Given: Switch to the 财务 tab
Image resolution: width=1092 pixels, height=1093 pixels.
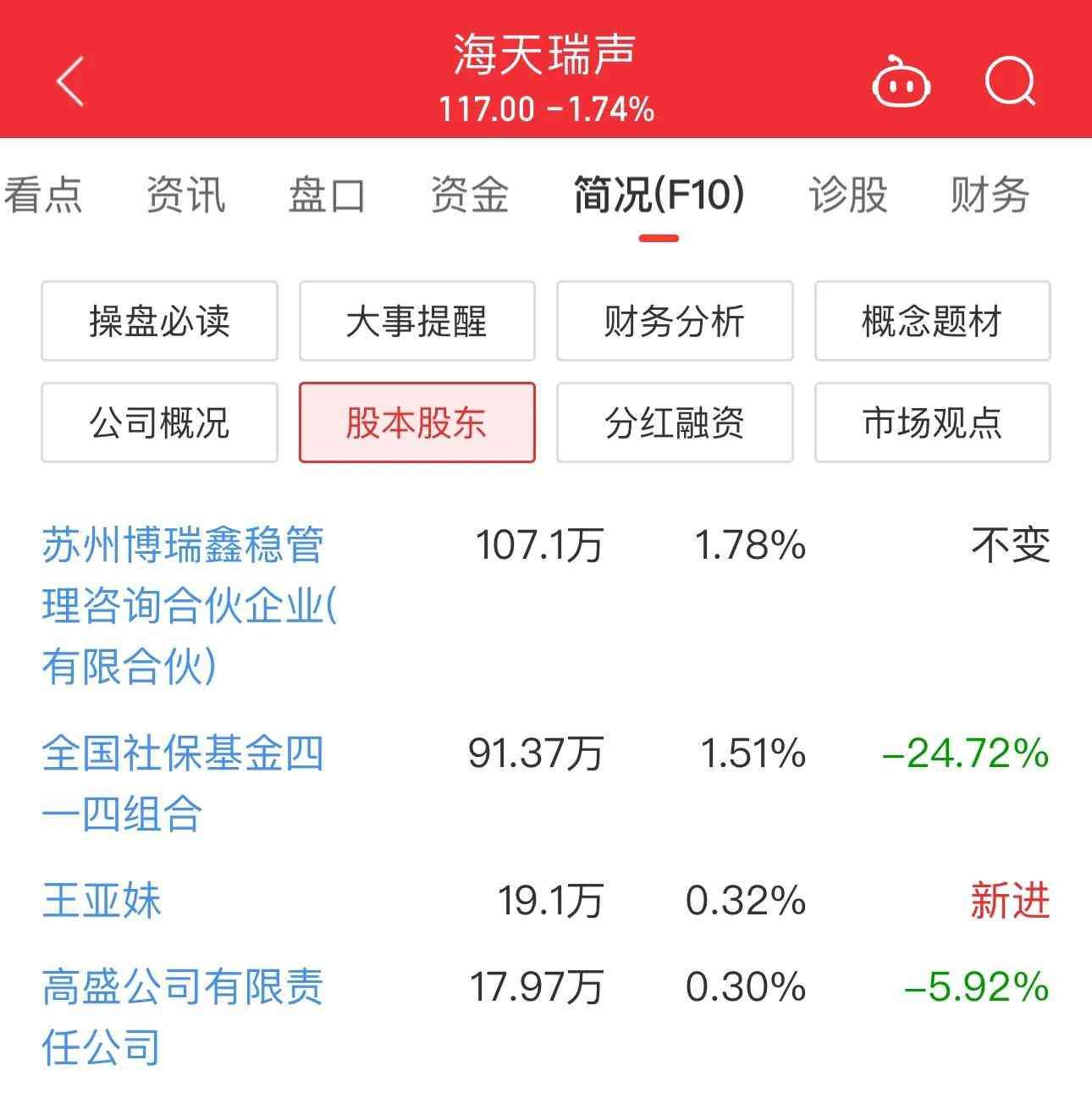Looking at the screenshot, I should coord(989,195).
